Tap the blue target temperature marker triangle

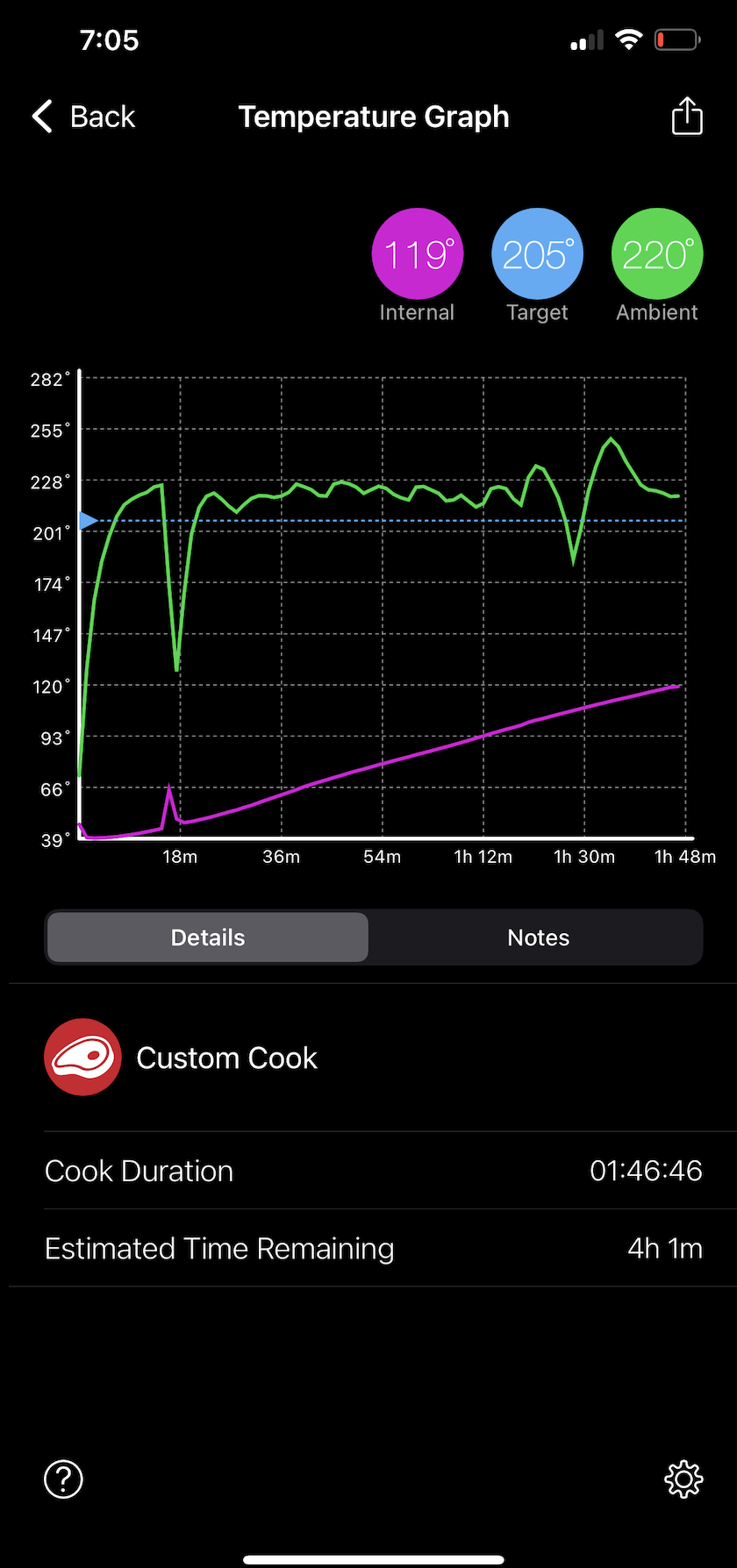coord(87,520)
